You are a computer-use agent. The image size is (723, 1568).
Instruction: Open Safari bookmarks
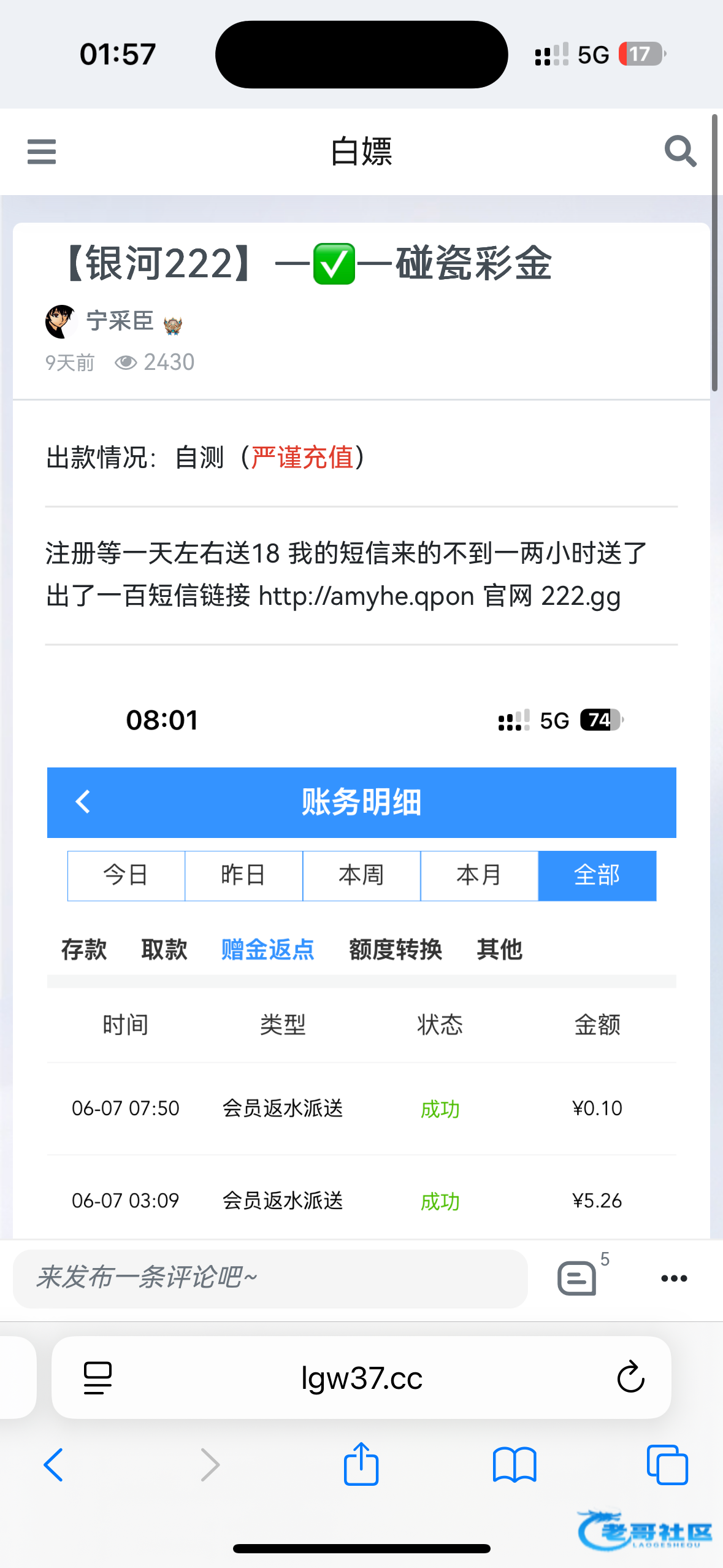tap(515, 1465)
